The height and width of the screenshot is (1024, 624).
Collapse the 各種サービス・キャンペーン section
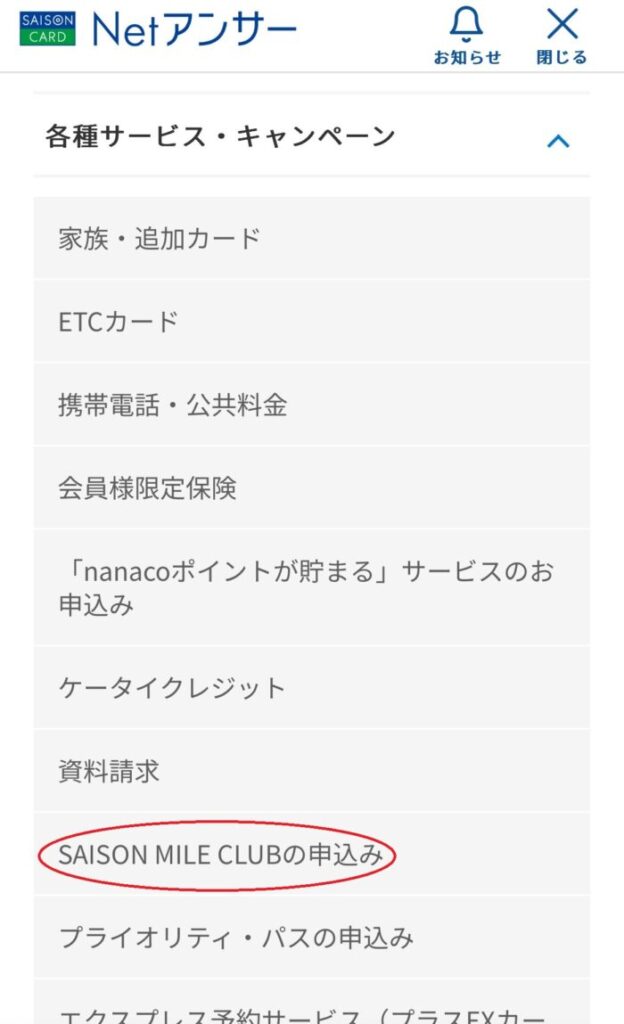coord(311,136)
